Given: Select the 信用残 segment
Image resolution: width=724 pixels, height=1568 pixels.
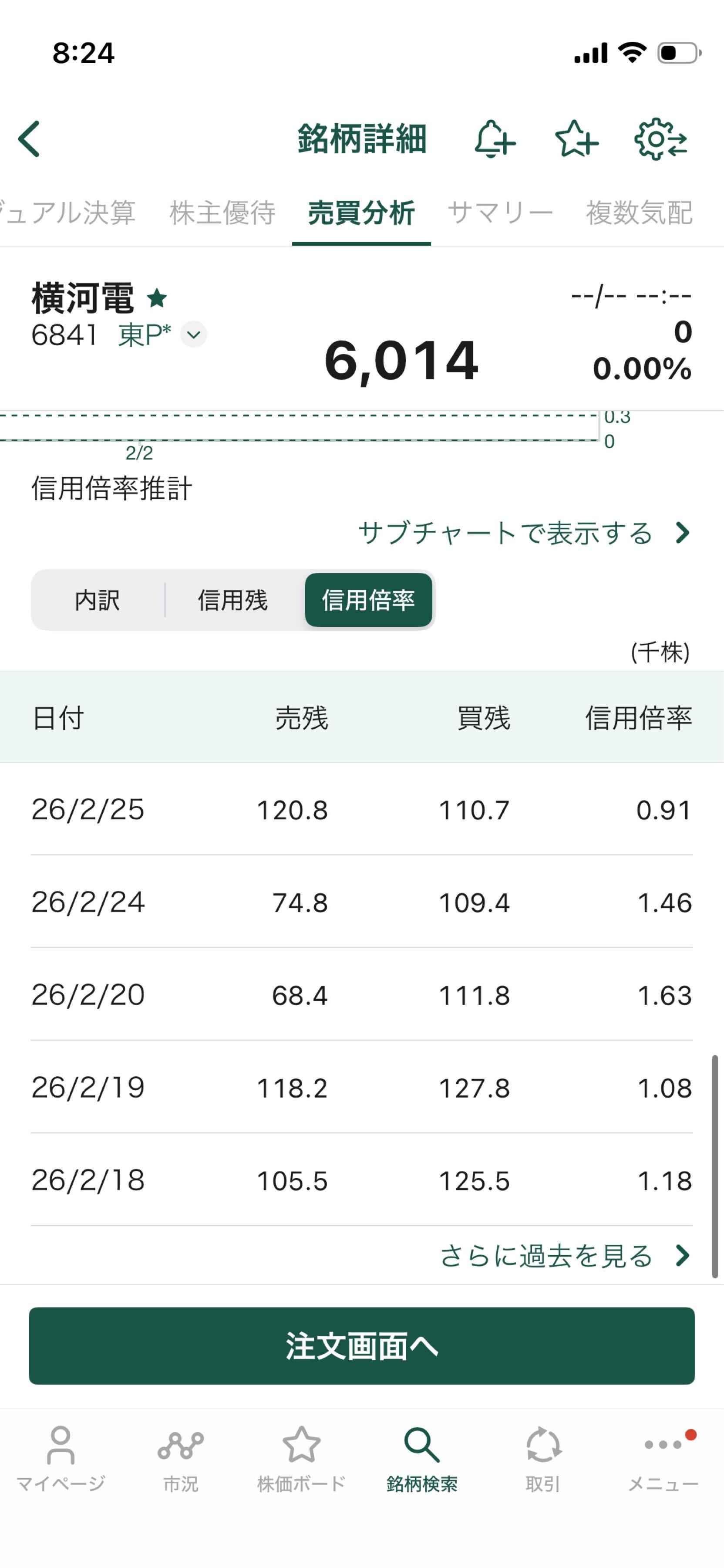Looking at the screenshot, I should coord(234,600).
